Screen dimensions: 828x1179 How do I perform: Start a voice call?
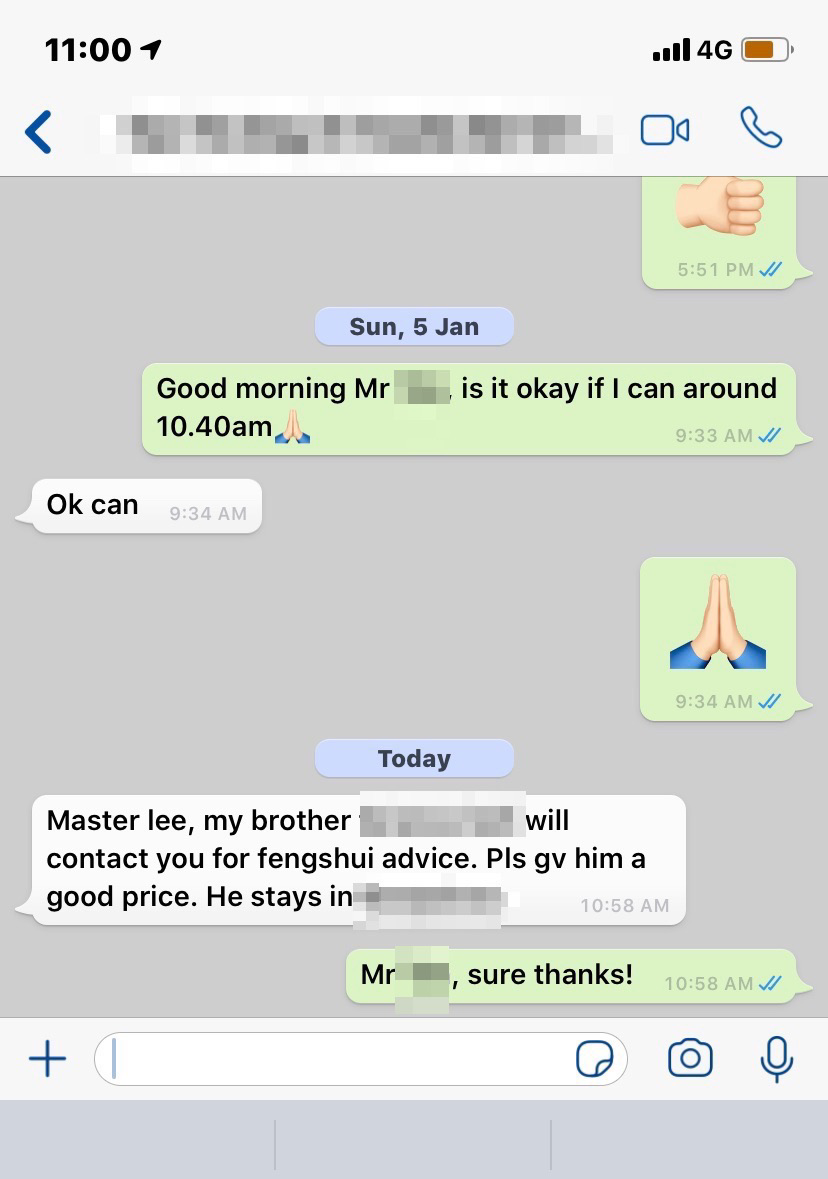point(761,128)
